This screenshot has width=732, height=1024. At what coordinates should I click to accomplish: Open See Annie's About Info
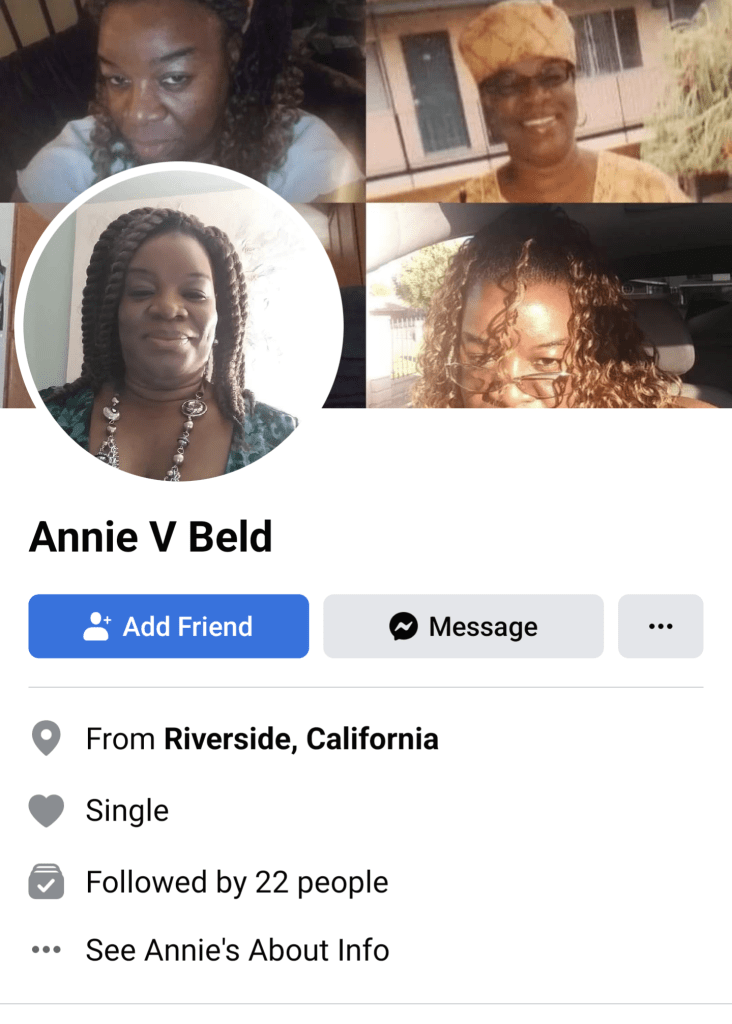[237, 949]
